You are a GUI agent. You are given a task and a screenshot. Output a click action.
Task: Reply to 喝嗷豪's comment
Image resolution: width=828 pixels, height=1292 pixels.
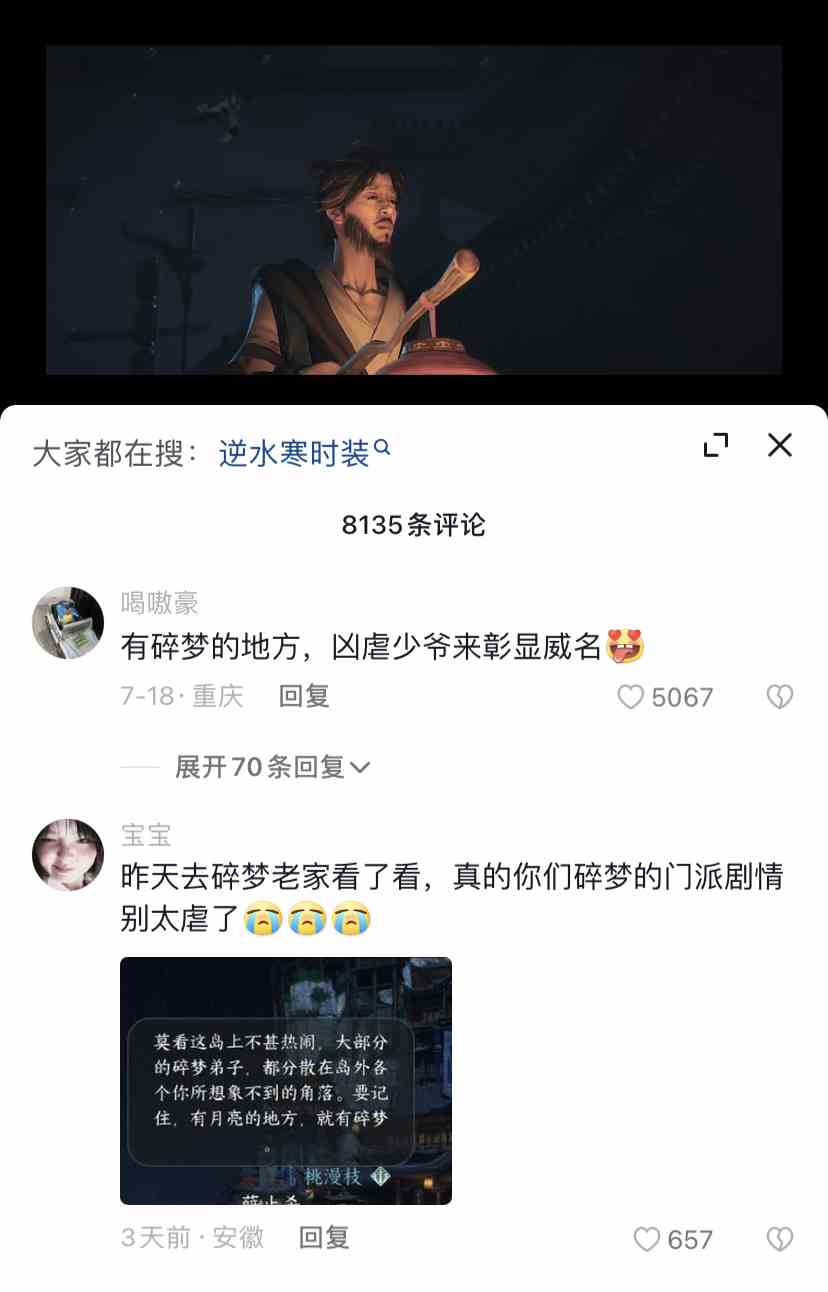click(304, 696)
